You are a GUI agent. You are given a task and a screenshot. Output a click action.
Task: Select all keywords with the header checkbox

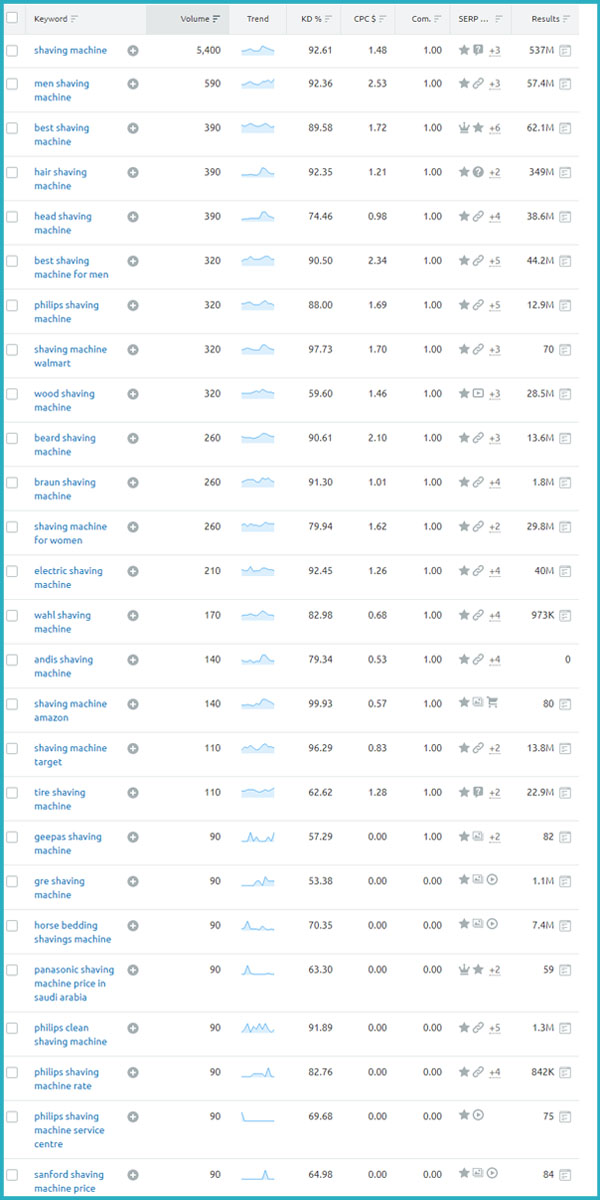coord(12,18)
